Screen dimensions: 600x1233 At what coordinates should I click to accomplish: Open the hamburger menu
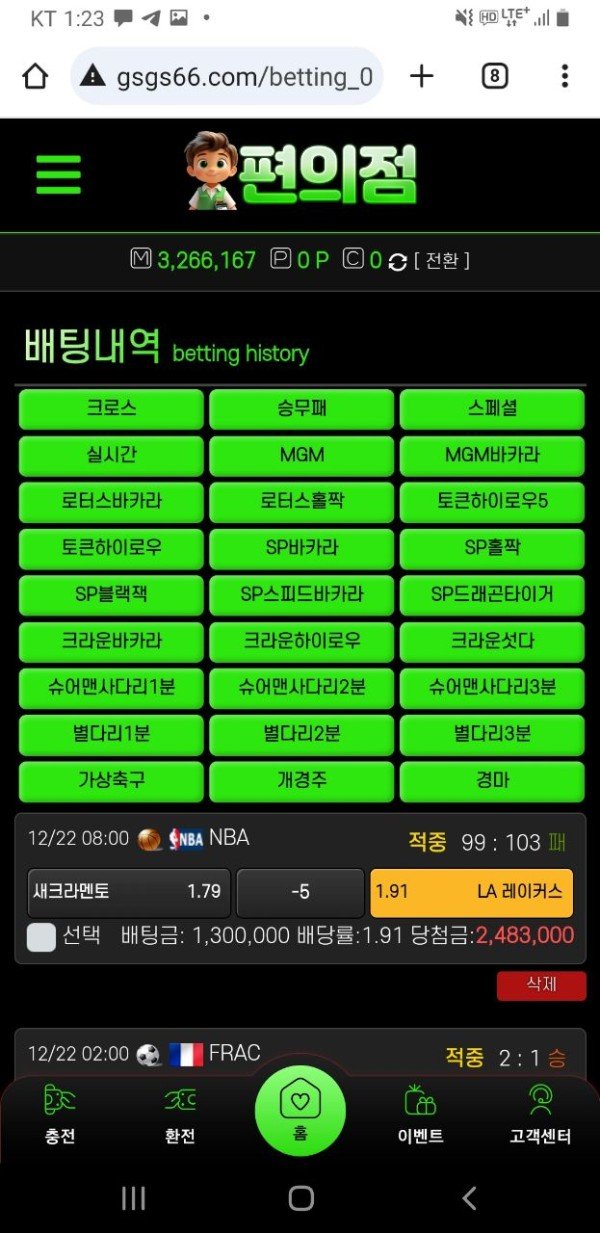click(x=58, y=175)
